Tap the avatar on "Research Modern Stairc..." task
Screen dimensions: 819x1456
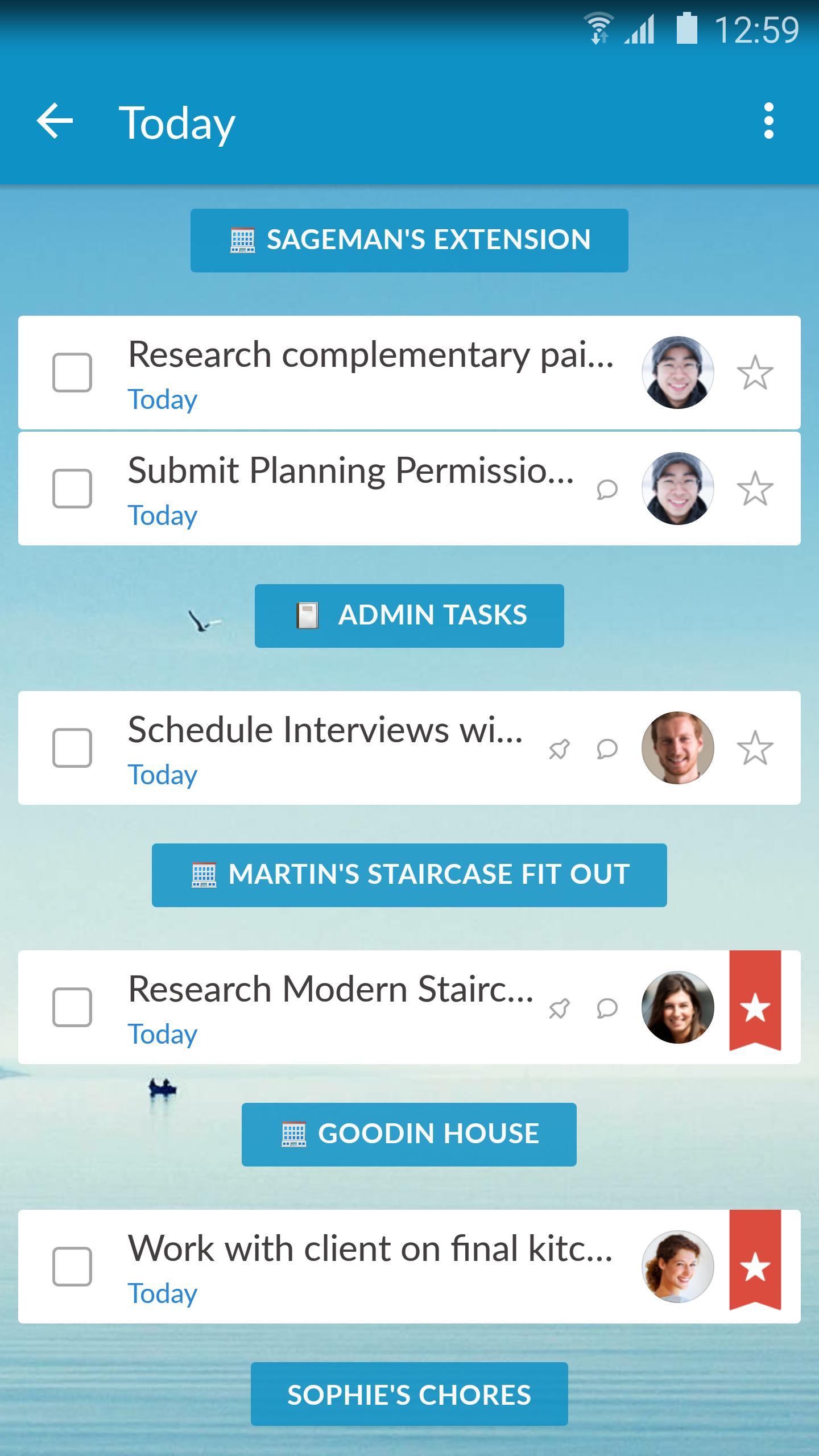(x=679, y=1009)
